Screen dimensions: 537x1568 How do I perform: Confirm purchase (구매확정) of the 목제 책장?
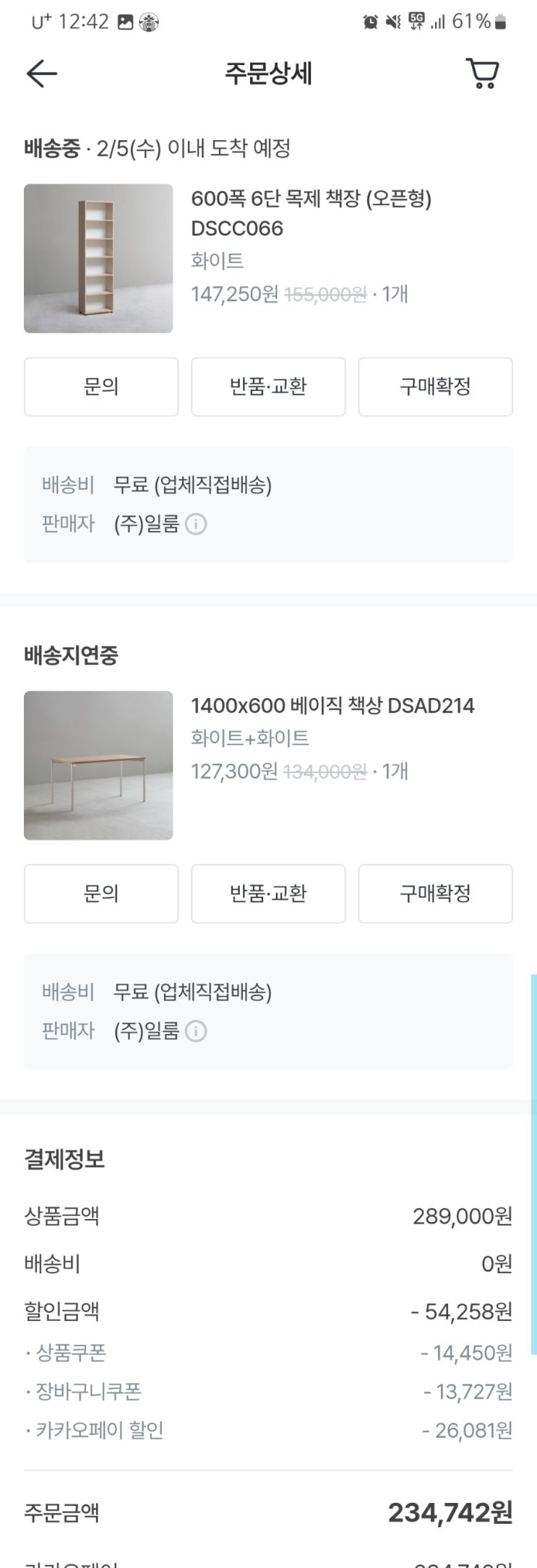(x=435, y=387)
